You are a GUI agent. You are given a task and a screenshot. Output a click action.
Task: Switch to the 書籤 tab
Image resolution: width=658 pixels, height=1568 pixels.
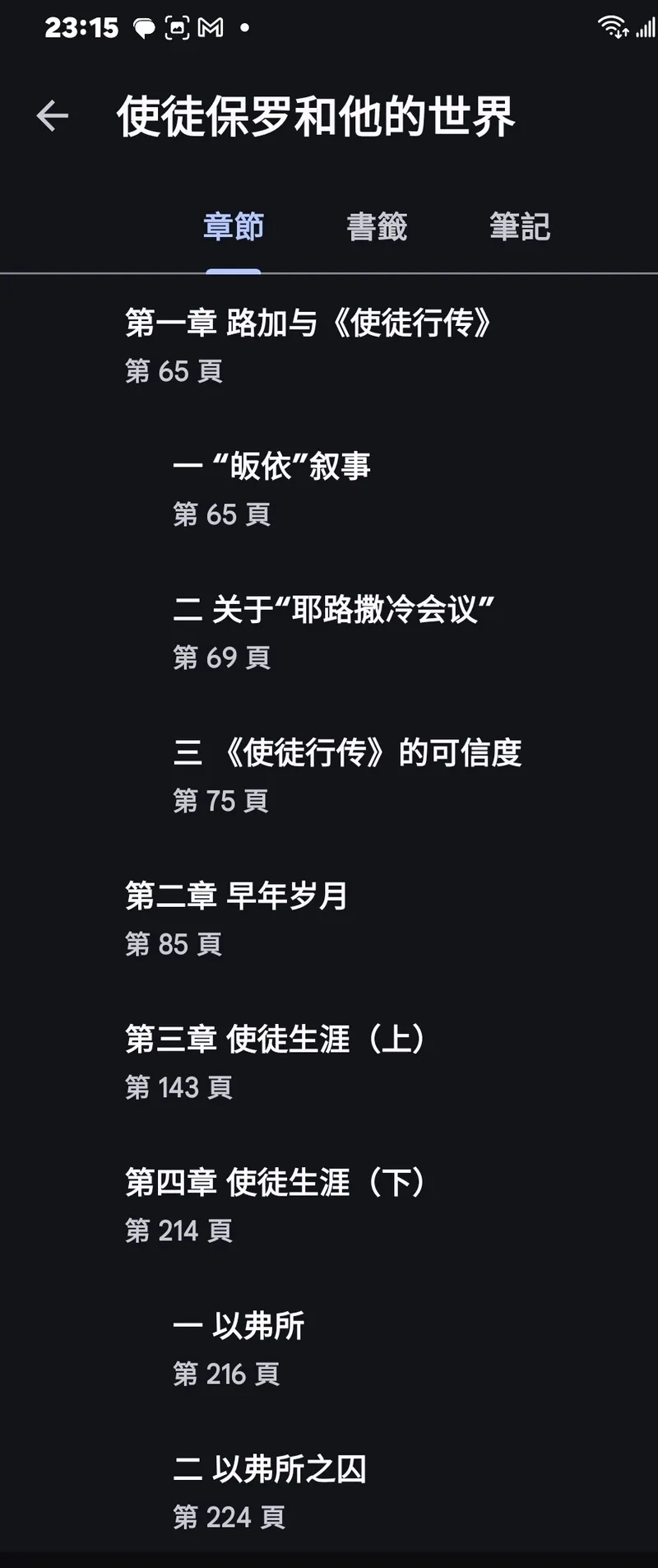coord(377,227)
